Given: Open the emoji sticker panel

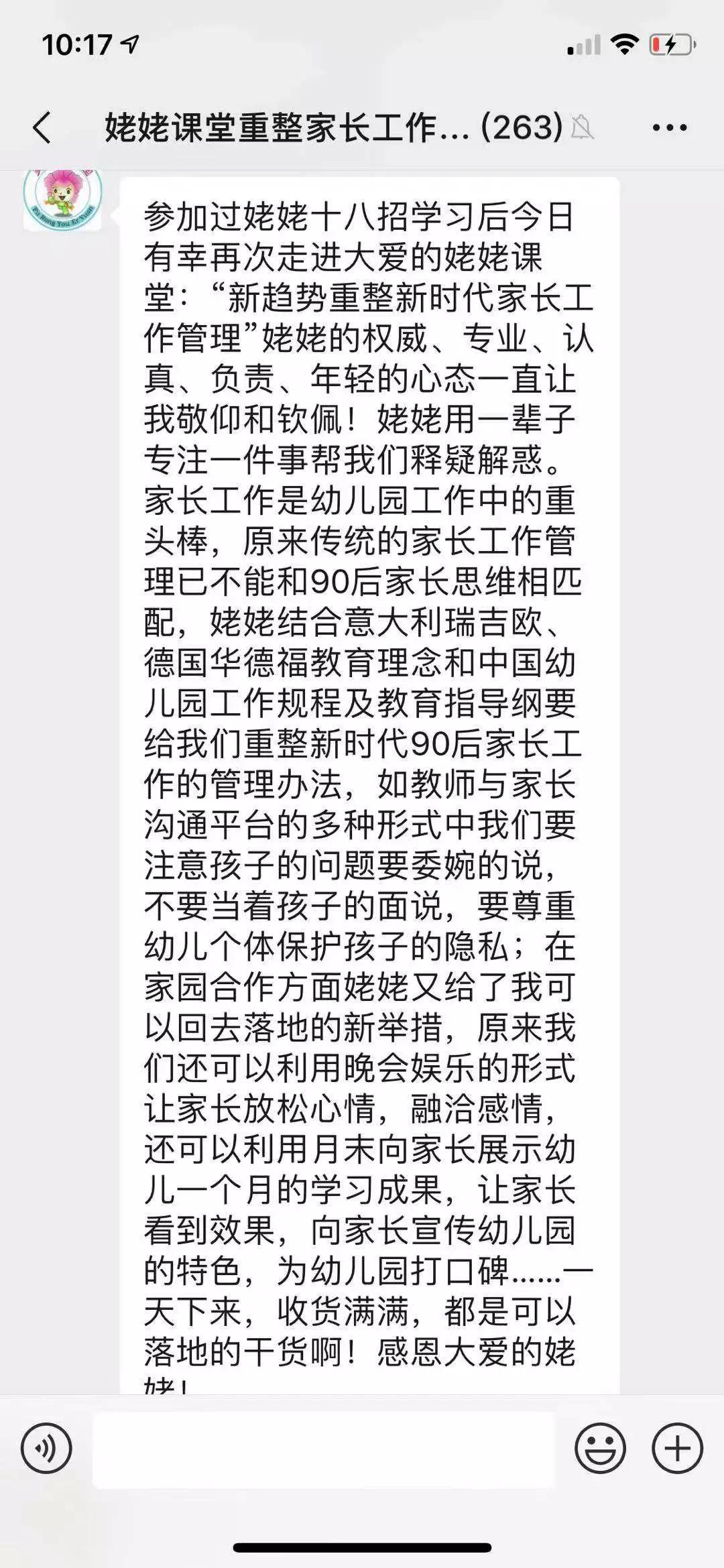Looking at the screenshot, I should [600, 1449].
